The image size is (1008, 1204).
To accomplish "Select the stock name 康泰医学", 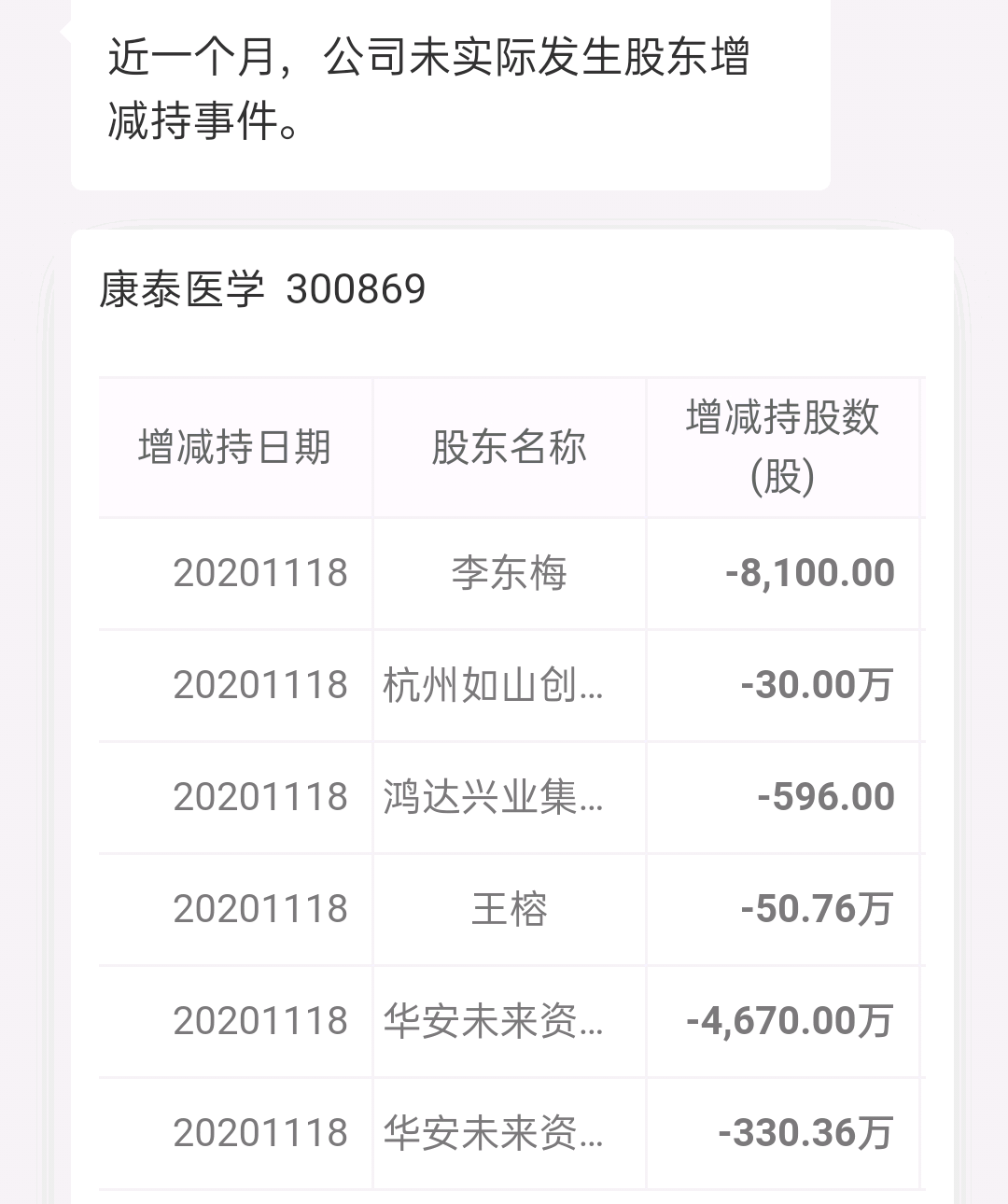I will click(x=168, y=289).
